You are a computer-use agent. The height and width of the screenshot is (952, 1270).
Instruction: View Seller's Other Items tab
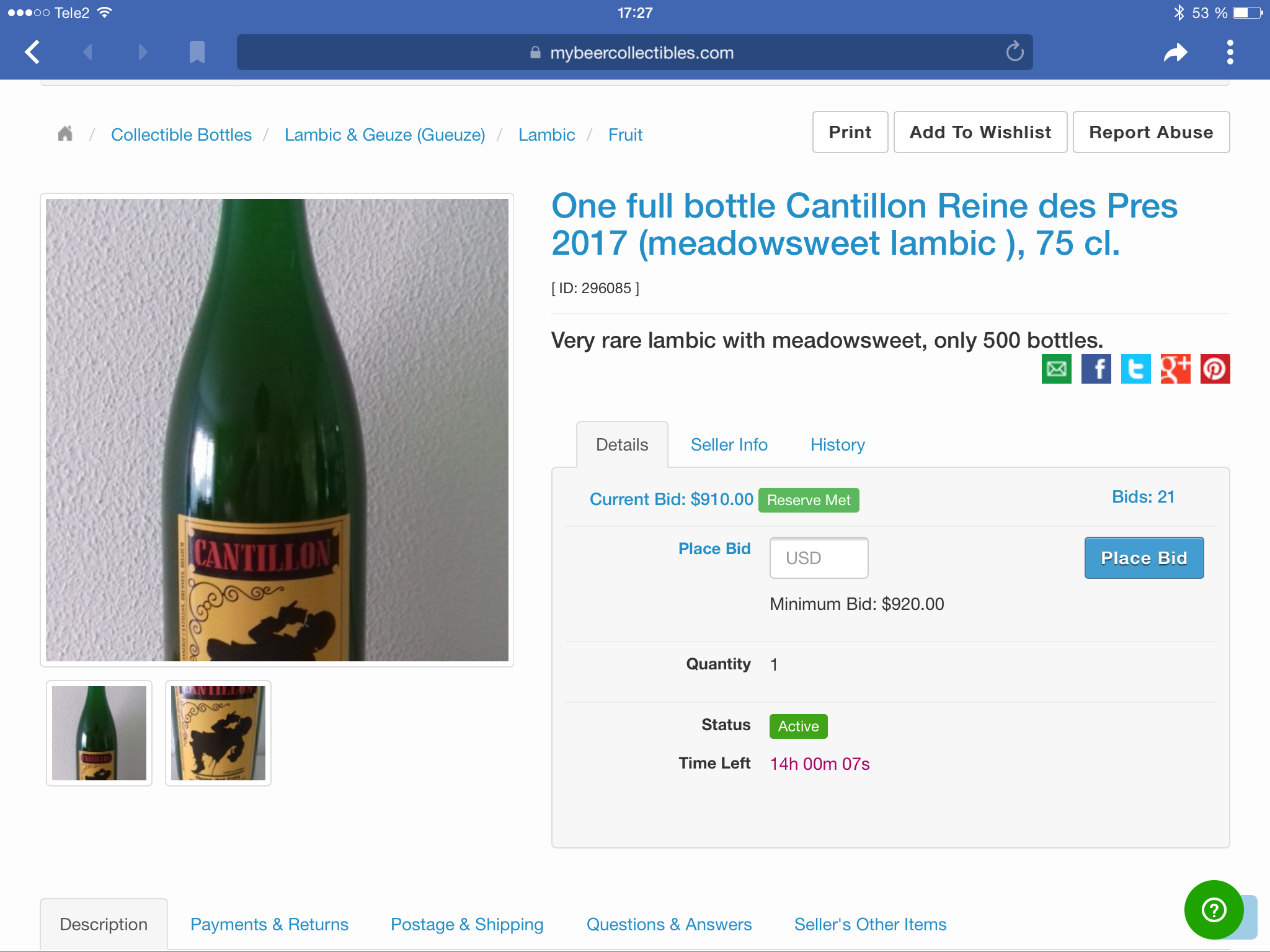tap(870, 924)
